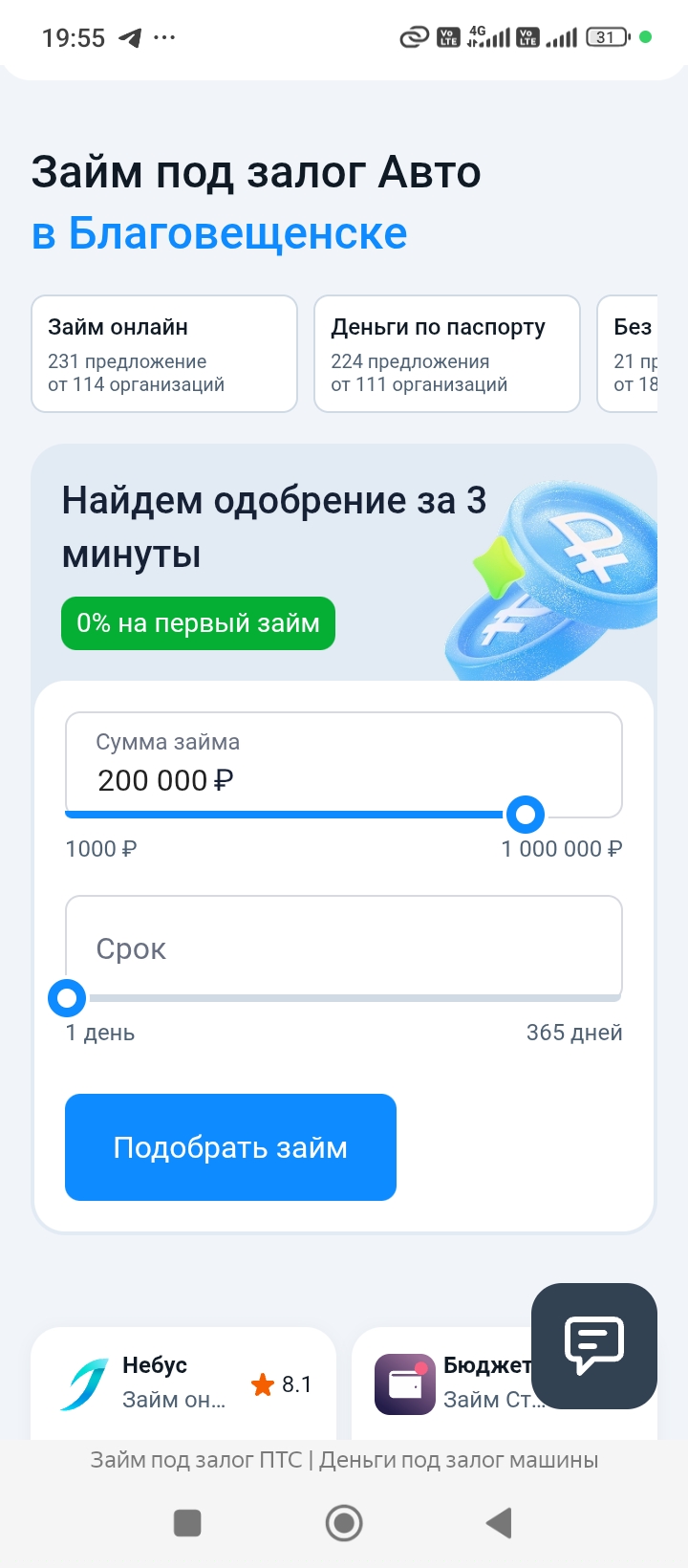This screenshot has width=688, height=1568.
Task: Go to the system home screen
Action: pos(344,1522)
